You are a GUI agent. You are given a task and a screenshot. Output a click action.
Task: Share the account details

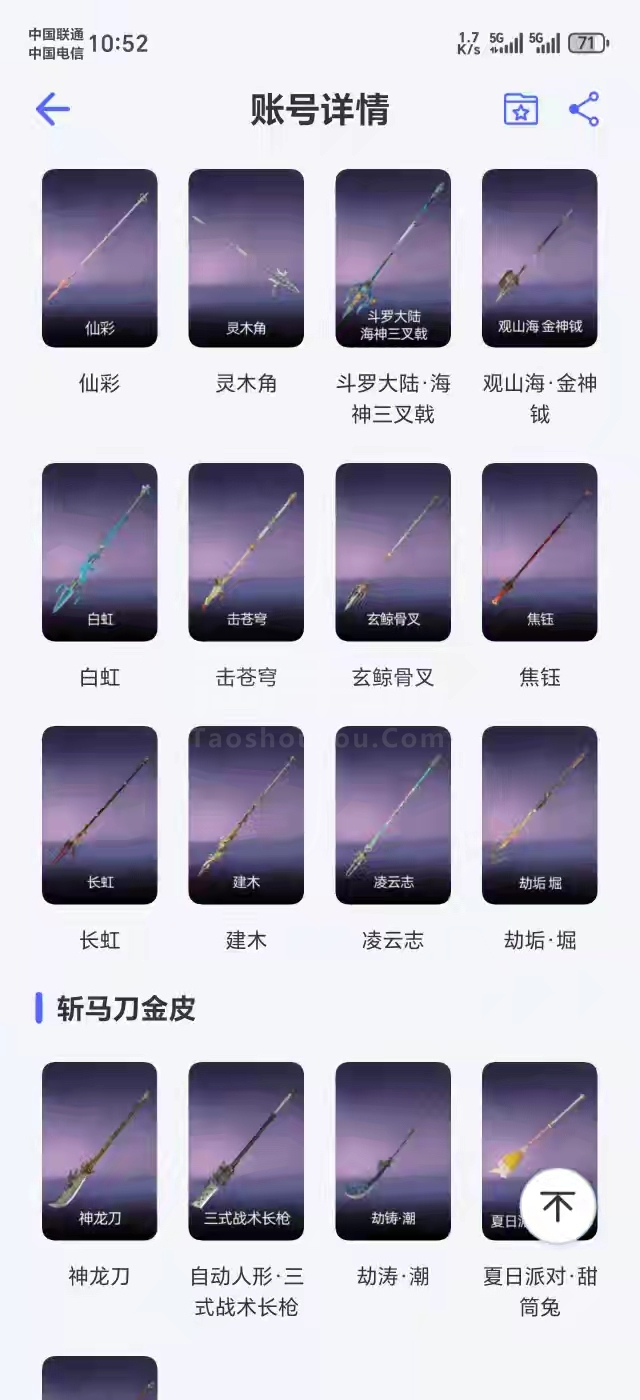click(x=584, y=109)
